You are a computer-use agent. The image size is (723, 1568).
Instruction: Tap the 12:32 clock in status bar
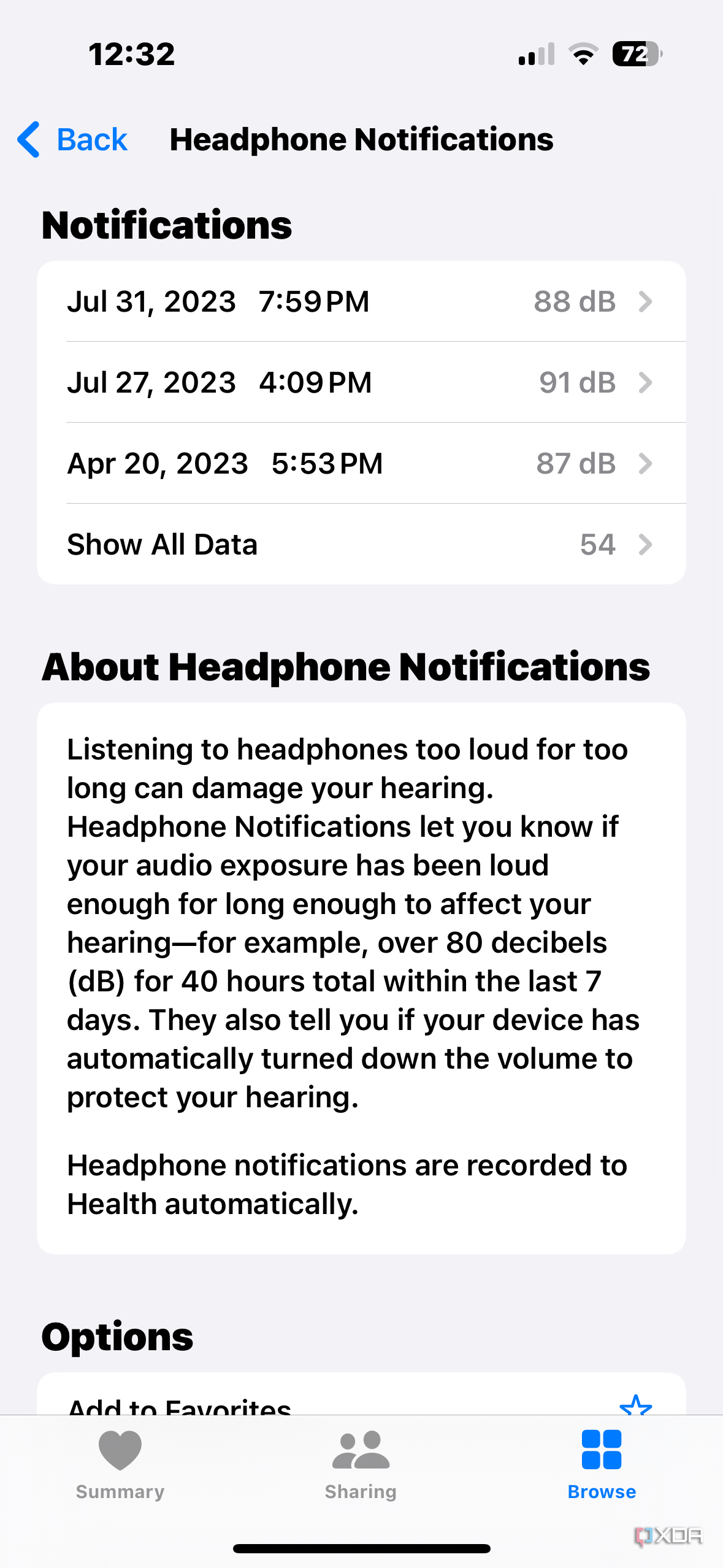131,54
